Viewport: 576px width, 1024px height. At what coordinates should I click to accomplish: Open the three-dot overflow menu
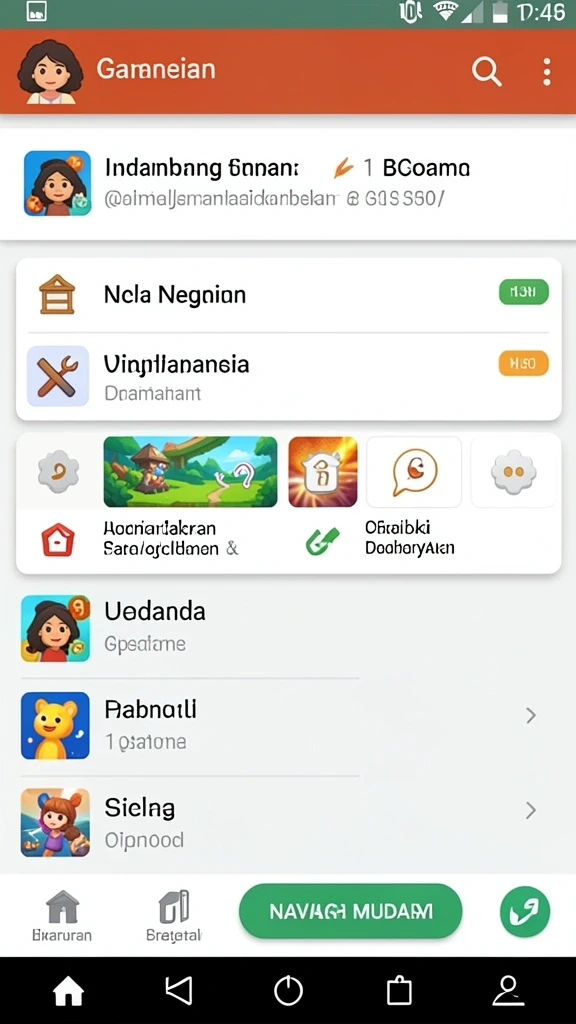pyautogui.click(x=547, y=71)
